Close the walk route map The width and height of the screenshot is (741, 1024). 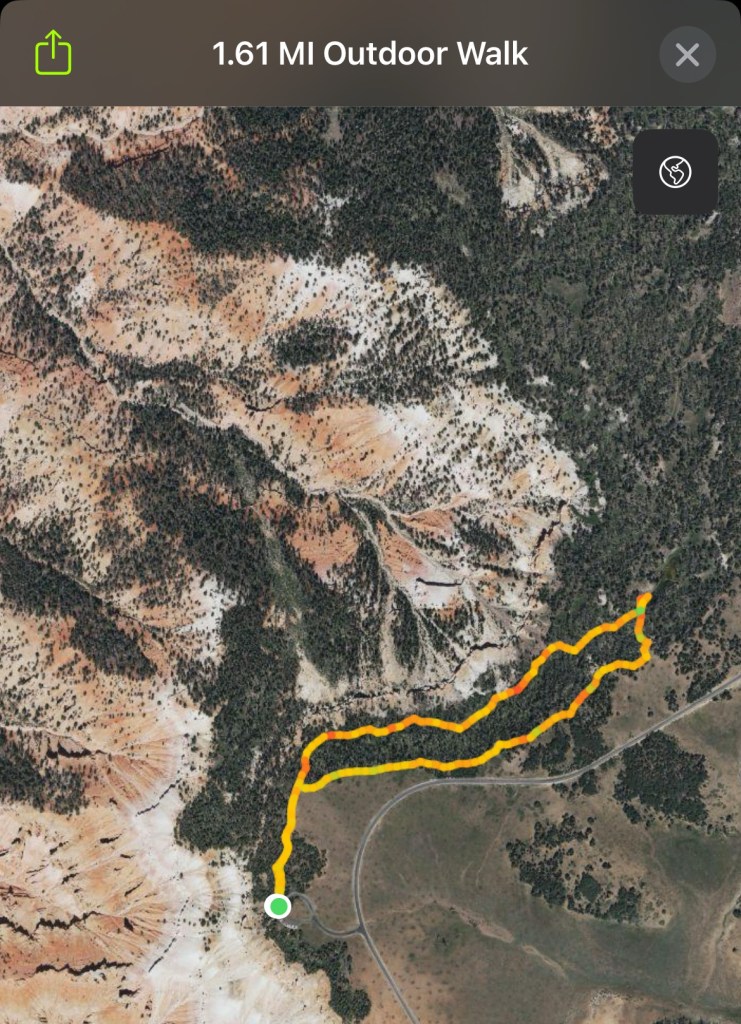click(x=687, y=54)
